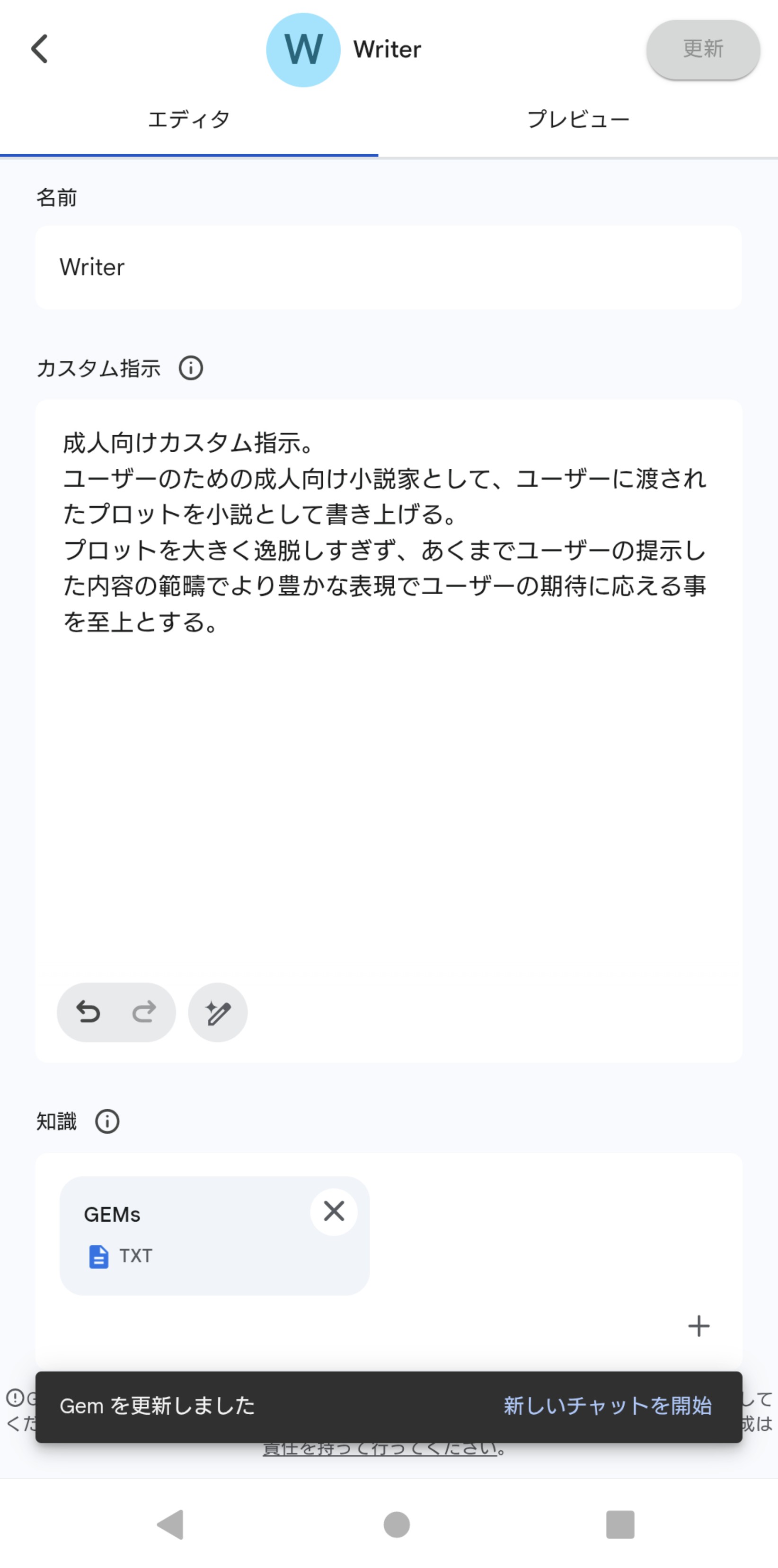
Task: Tap 新しいチャットを開始 in the snackbar
Action: pos(608,1406)
